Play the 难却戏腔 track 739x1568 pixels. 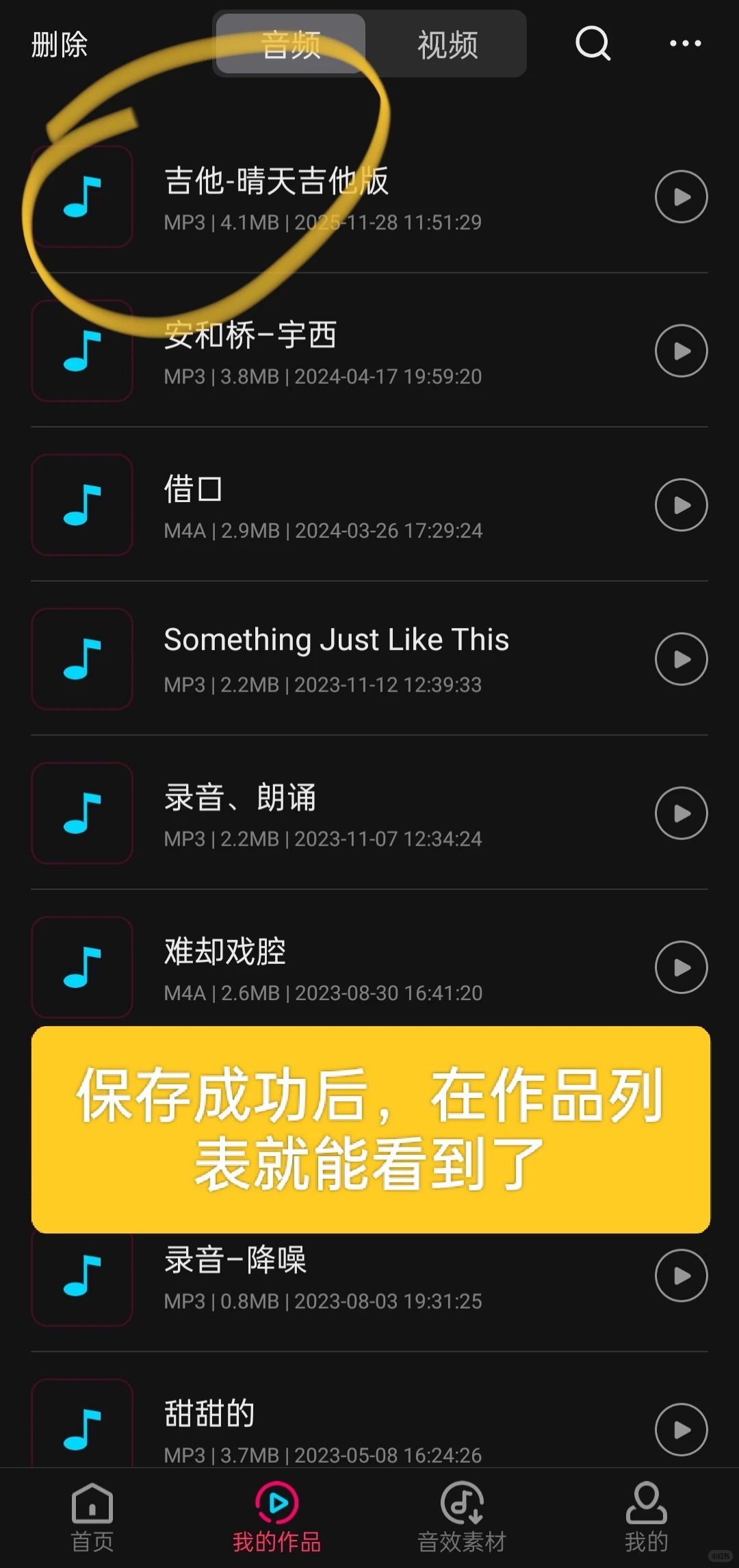click(x=681, y=967)
